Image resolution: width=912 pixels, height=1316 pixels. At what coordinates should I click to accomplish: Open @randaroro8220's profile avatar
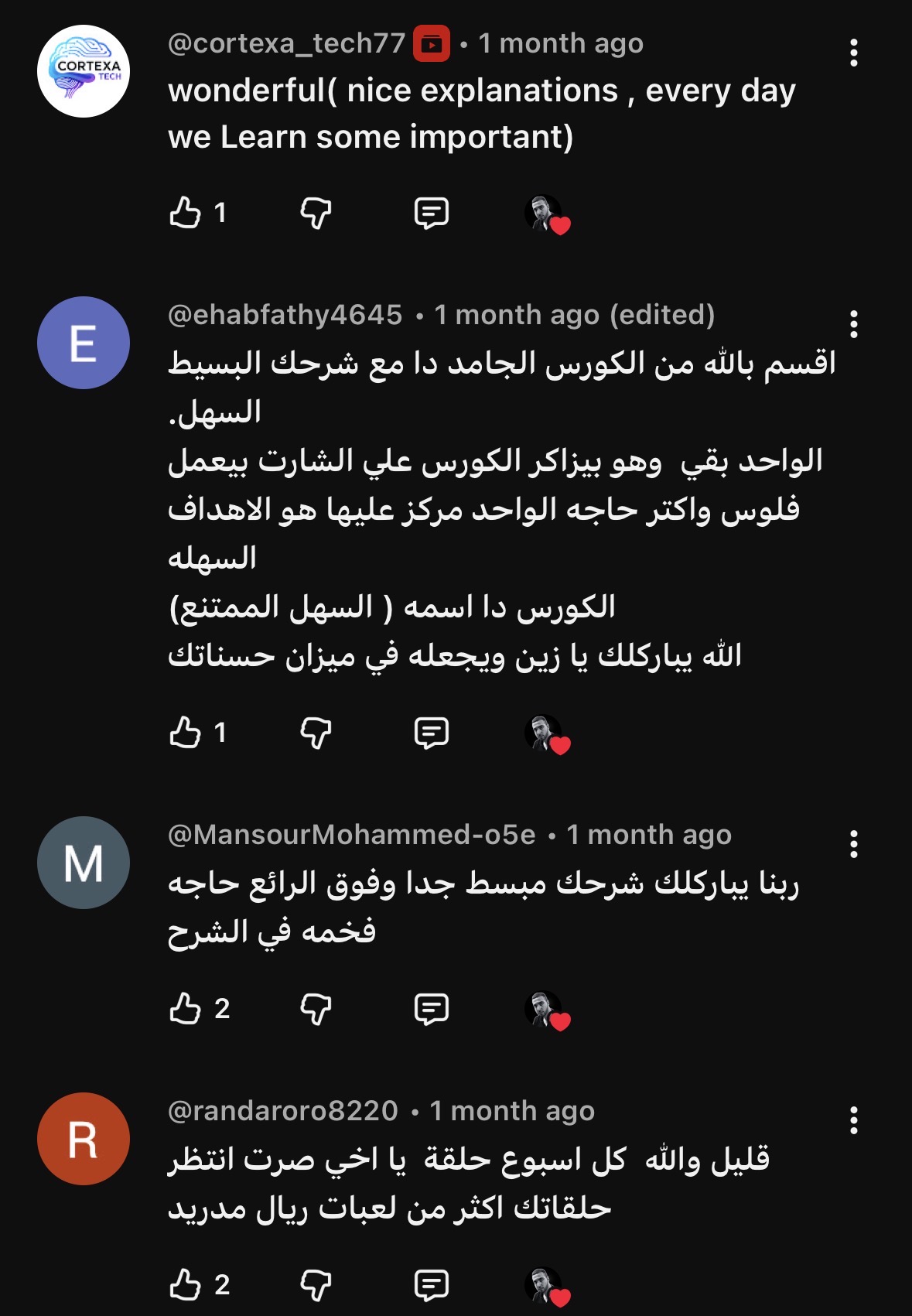point(84,1139)
